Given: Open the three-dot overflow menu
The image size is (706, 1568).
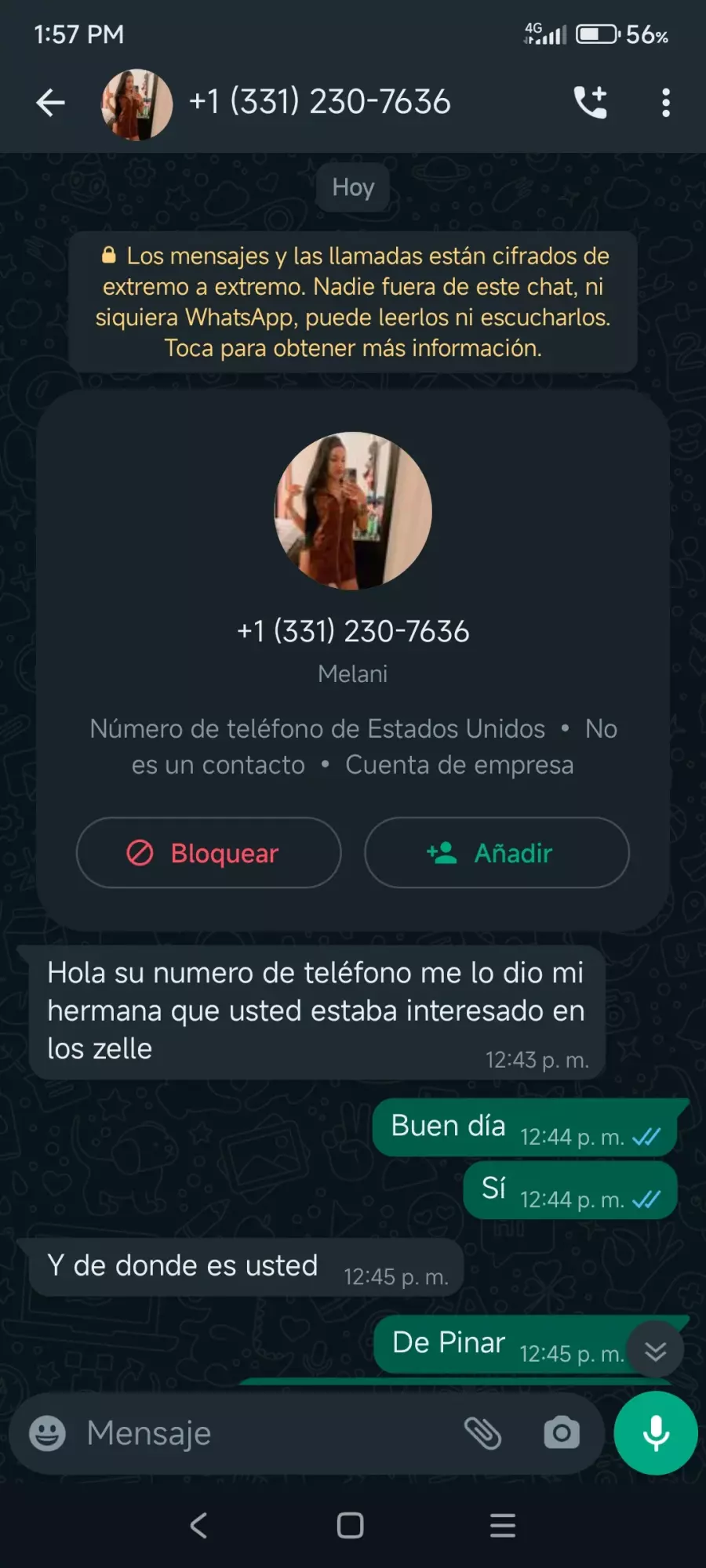Looking at the screenshot, I should click(x=666, y=103).
